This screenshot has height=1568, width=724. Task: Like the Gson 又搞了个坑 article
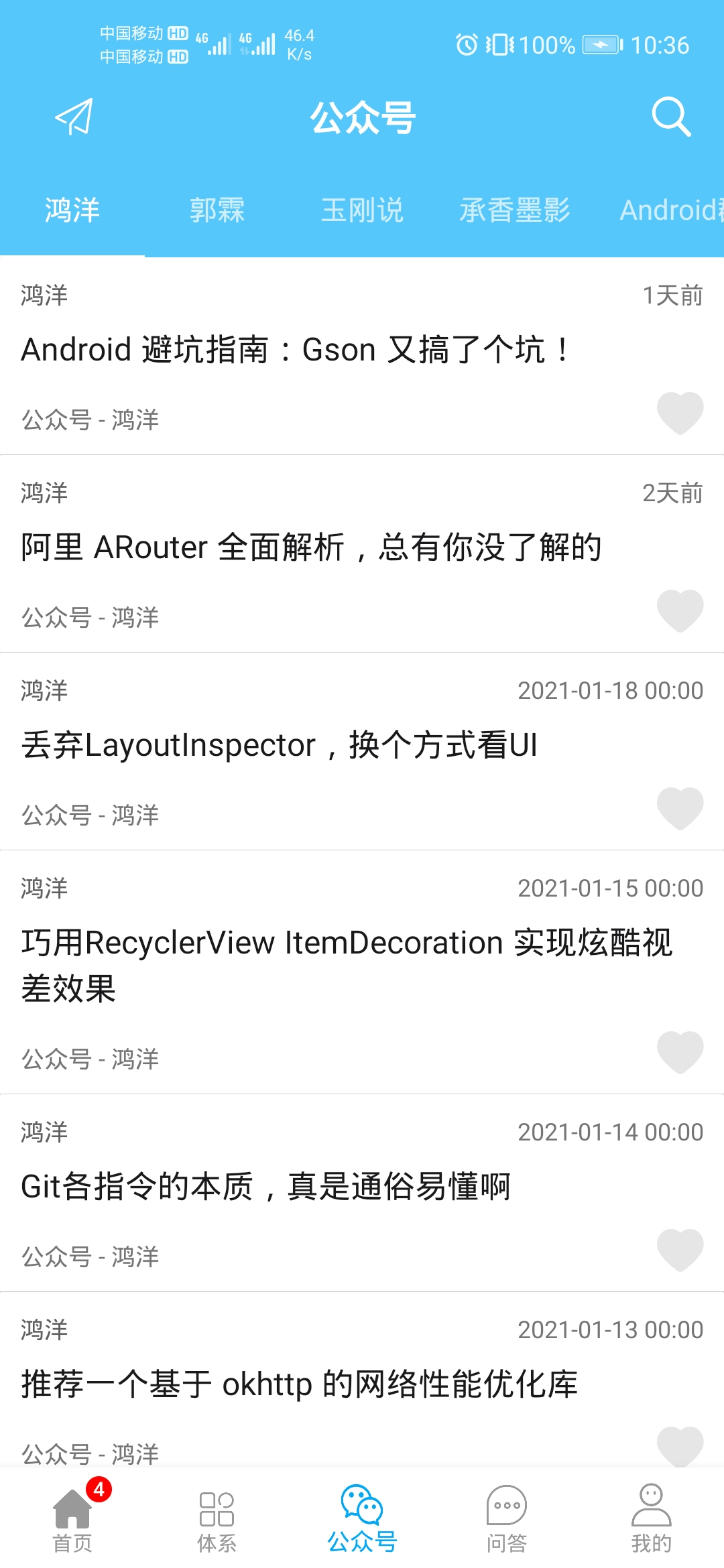tap(680, 413)
